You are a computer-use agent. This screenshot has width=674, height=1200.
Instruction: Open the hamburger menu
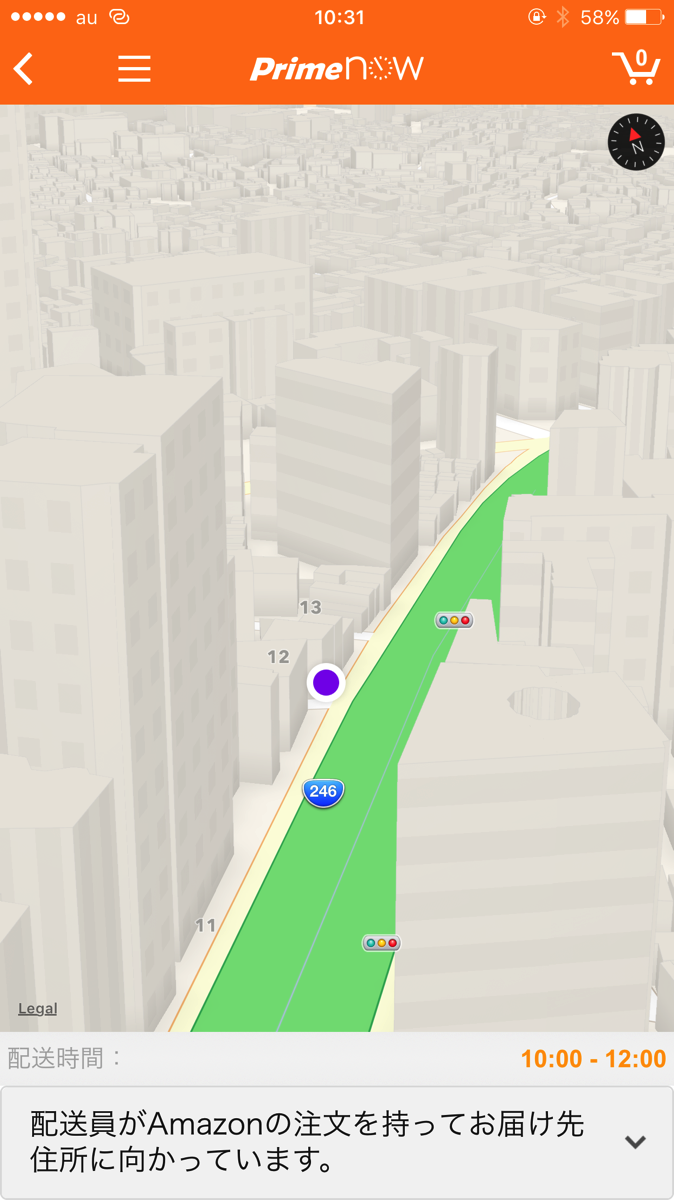(134, 68)
